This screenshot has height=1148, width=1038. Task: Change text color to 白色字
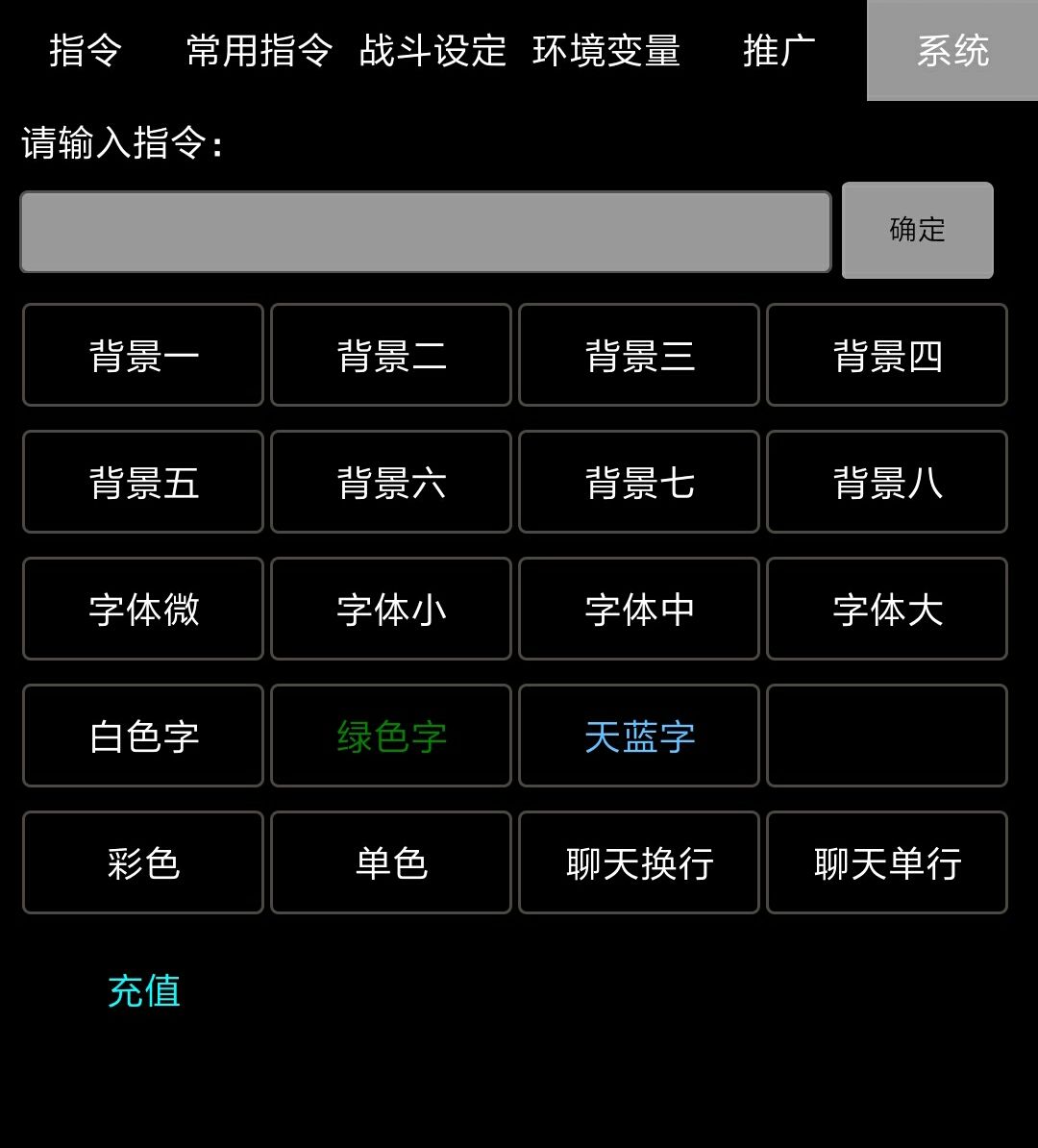pyautogui.click(x=142, y=736)
